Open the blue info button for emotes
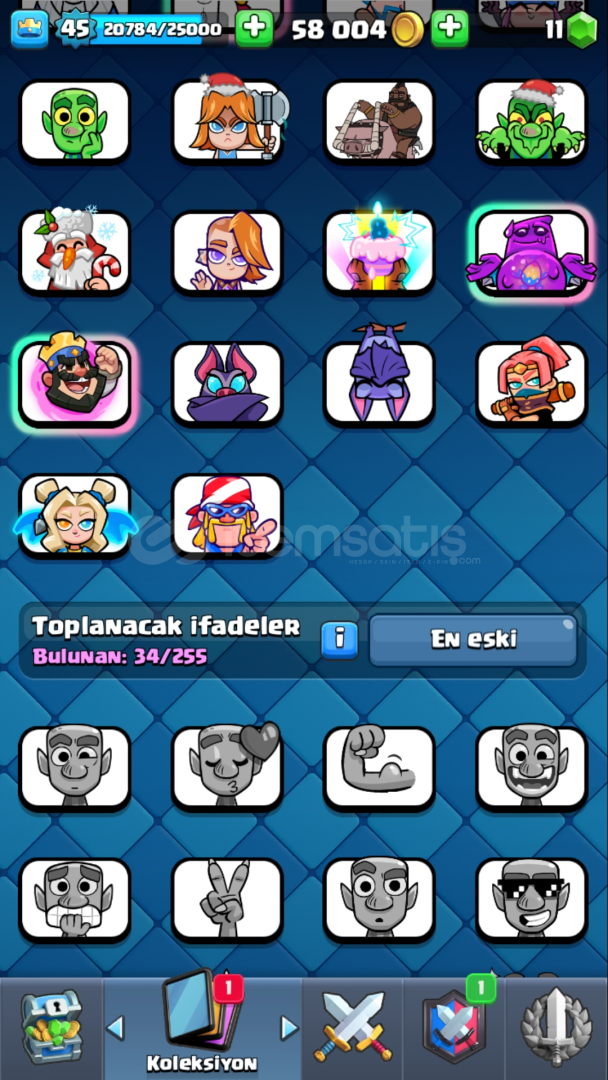This screenshot has height=1080, width=608. (339, 640)
